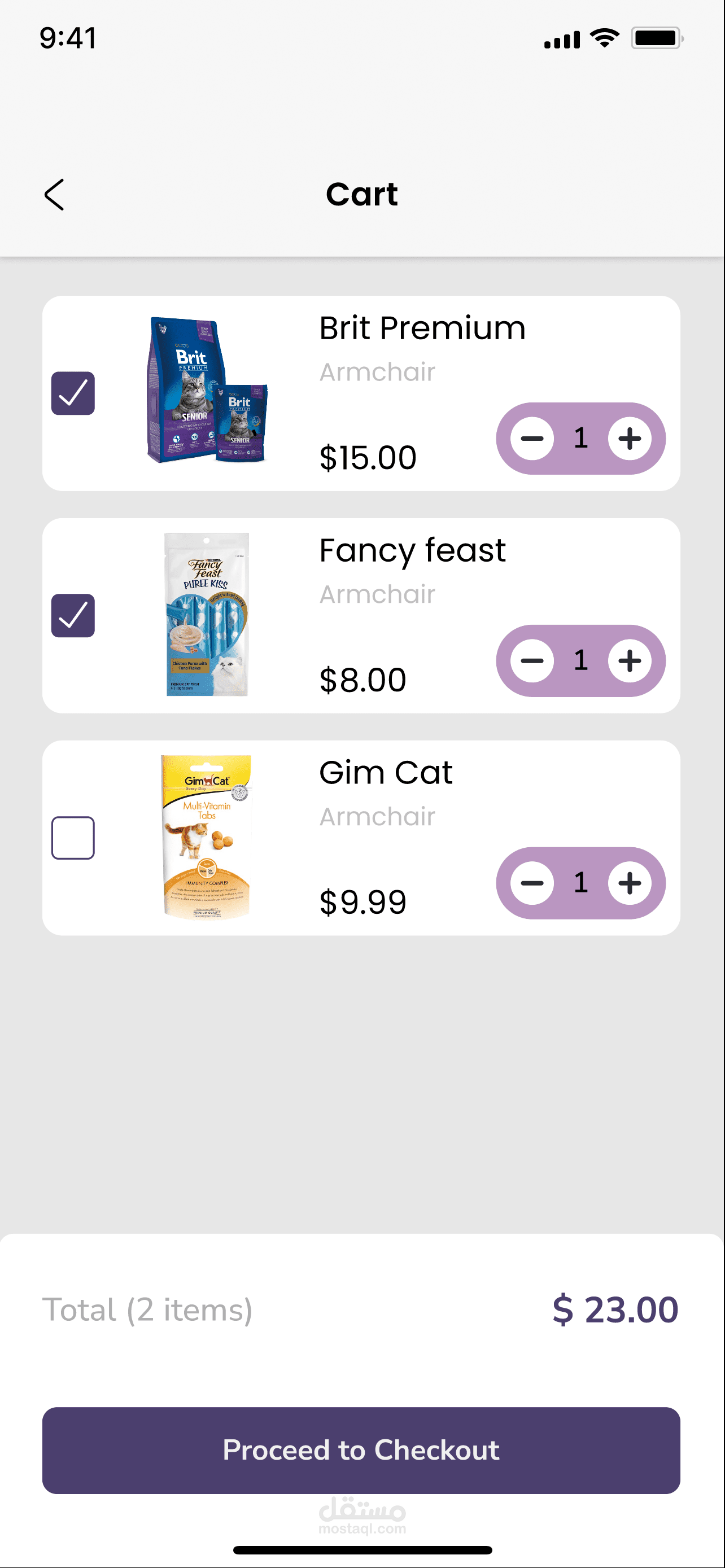Select the Gim Cat item checkbox

coord(73,838)
